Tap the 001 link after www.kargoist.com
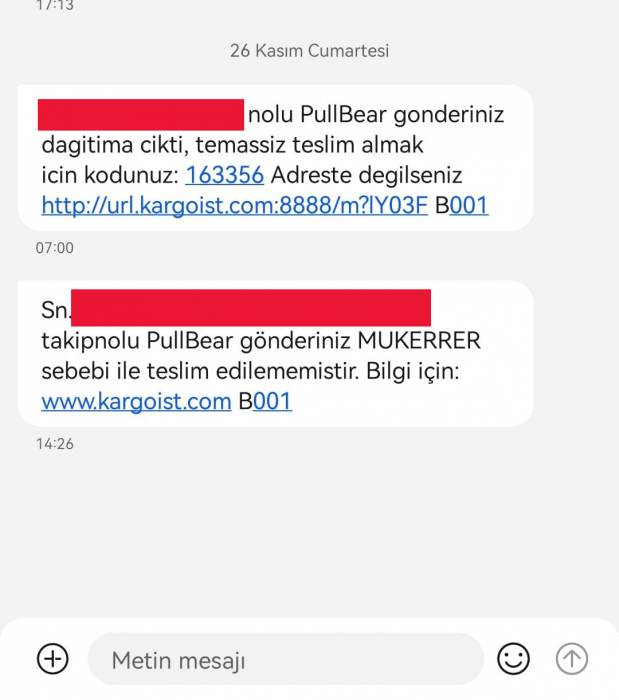619x700 pixels. pos(272,402)
